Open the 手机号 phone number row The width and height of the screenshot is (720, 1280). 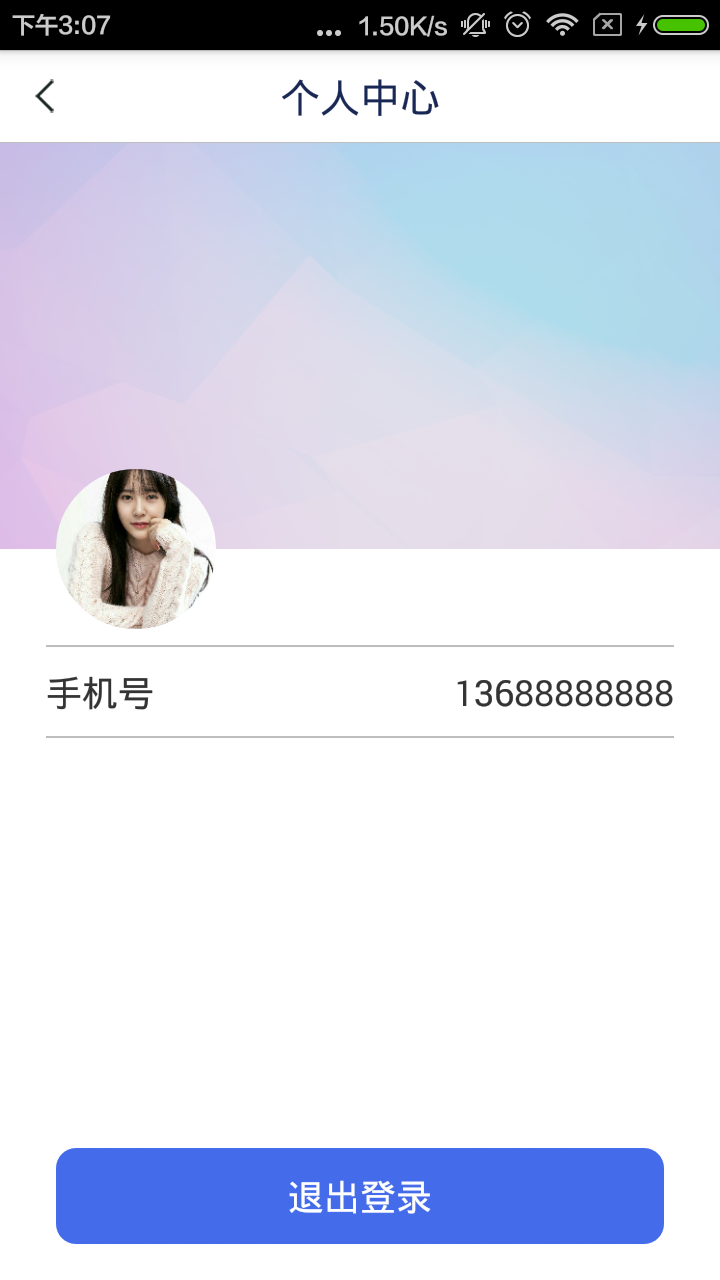(x=360, y=693)
